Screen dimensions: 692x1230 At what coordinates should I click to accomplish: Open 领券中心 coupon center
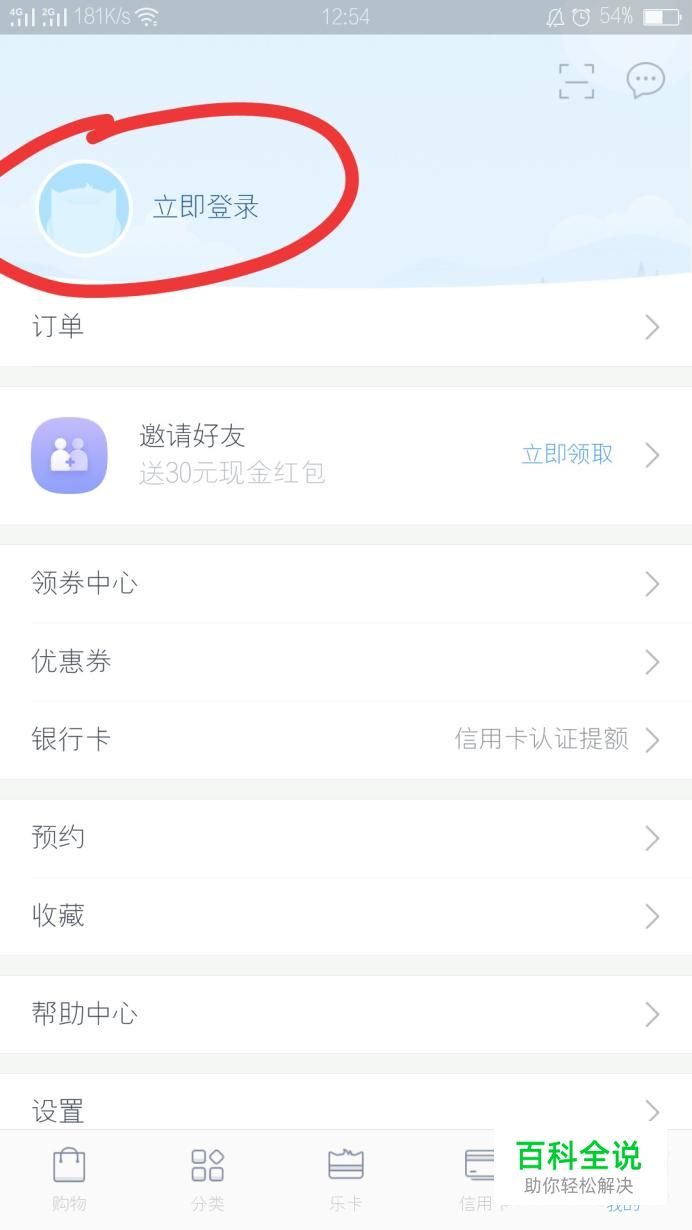click(345, 583)
